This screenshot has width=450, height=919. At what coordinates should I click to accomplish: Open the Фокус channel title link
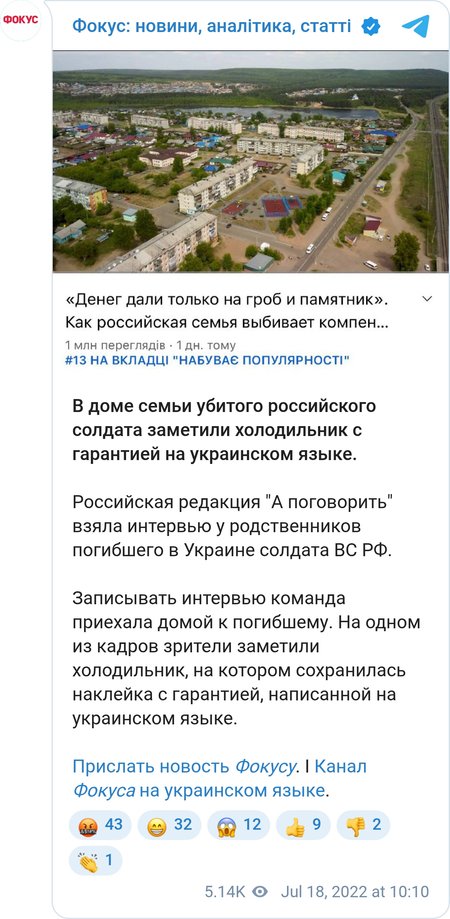[212, 26]
